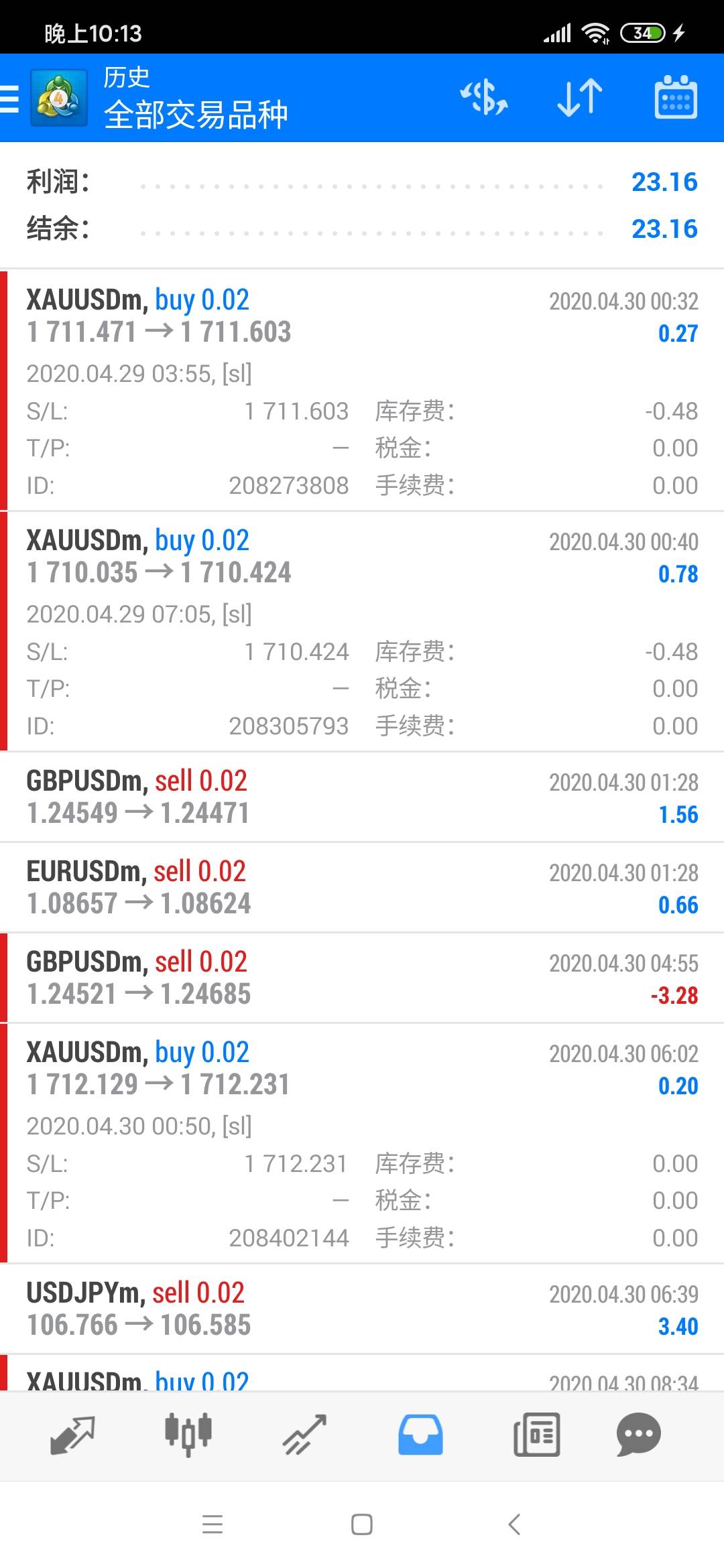Go to home screen via system button
Viewport: 724px width, 1568px height.
362,1524
